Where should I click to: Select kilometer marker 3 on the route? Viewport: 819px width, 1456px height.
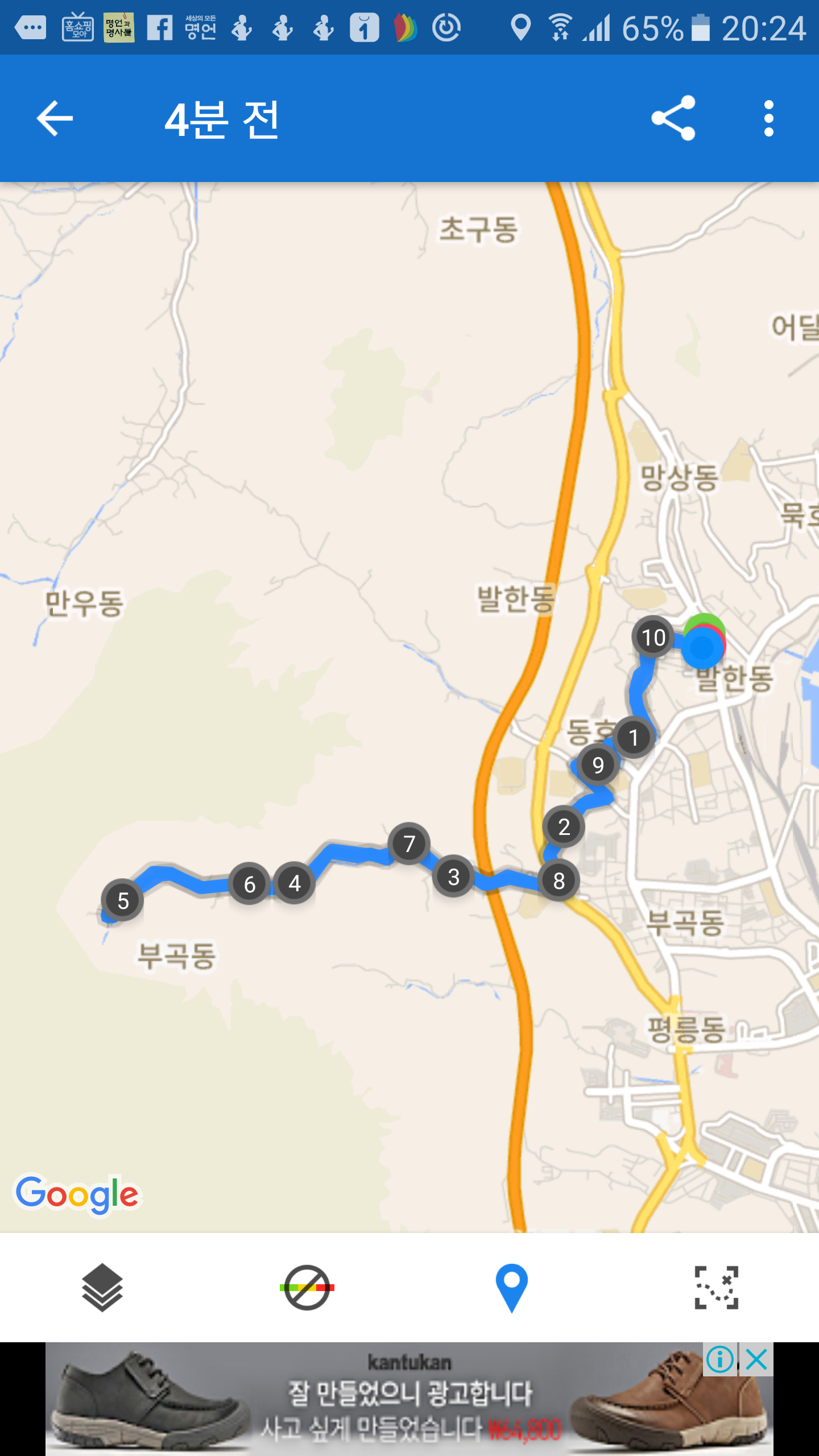(x=453, y=877)
